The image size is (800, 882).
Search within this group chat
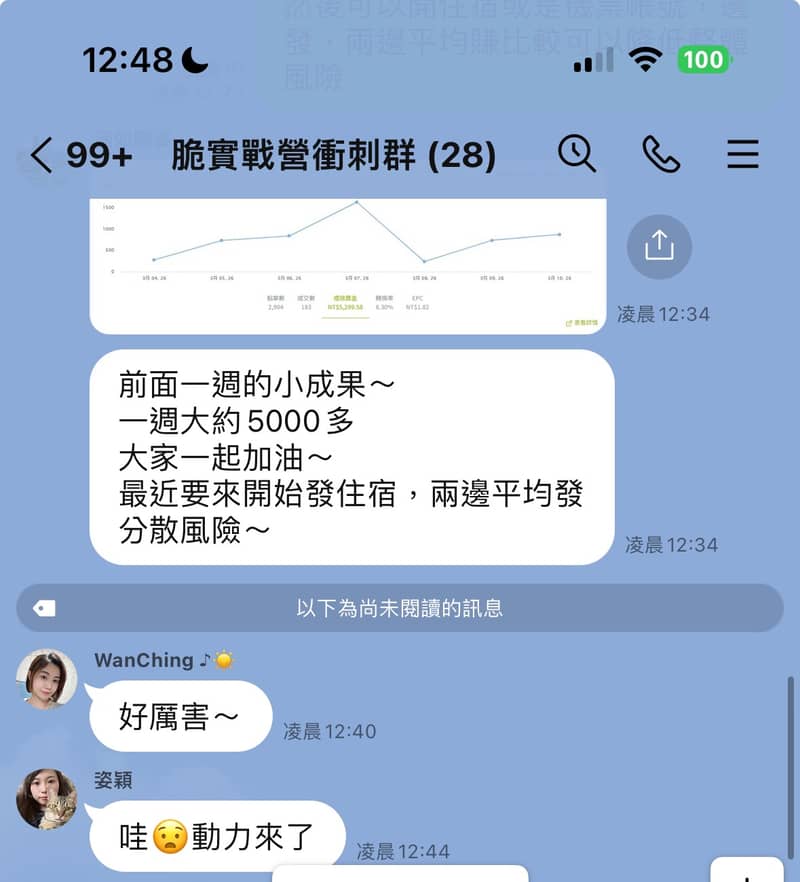[x=577, y=154]
